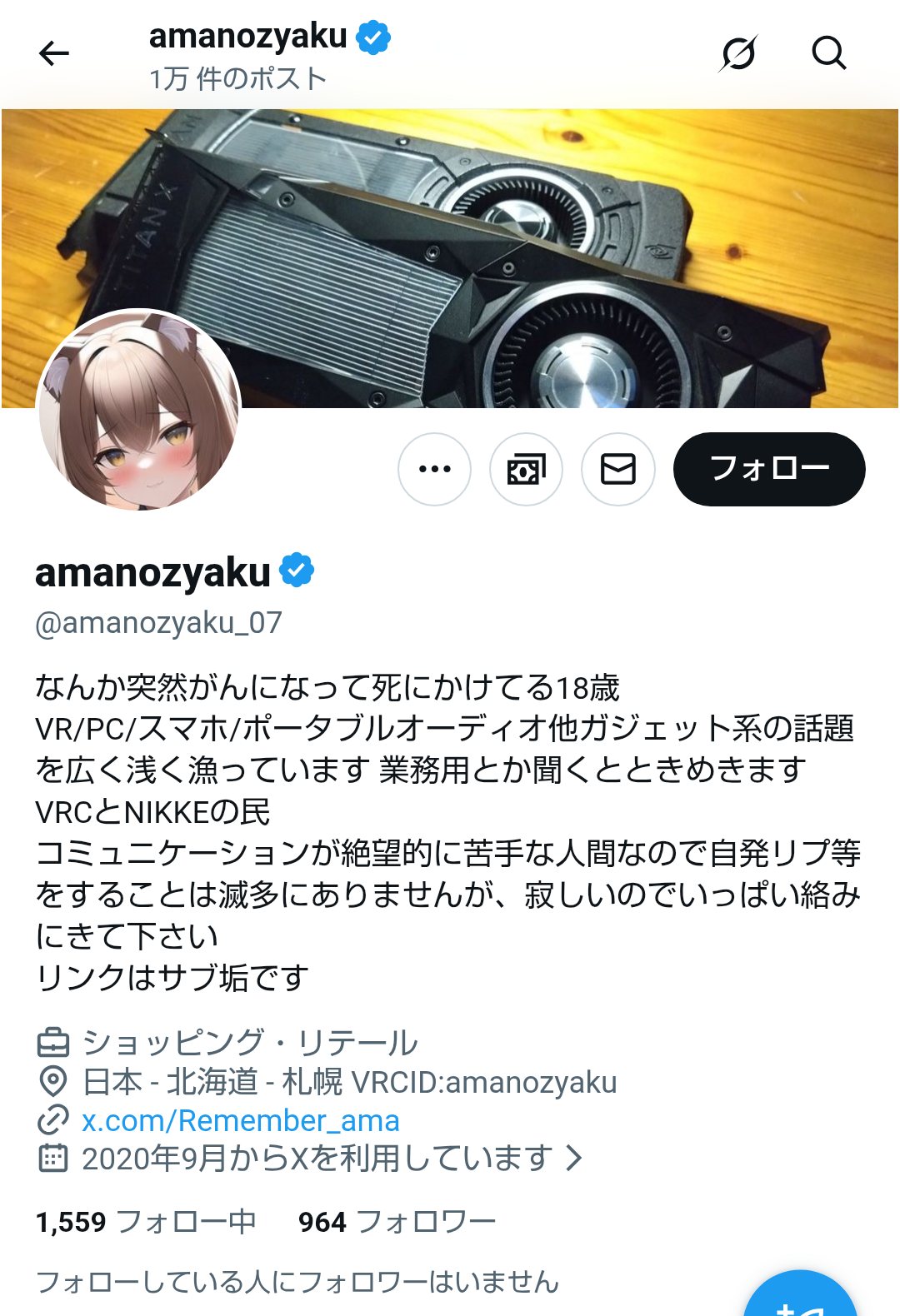View the 1,559 フォロー中 list
Screen dimensions: 900x1316
[x=146, y=1222]
